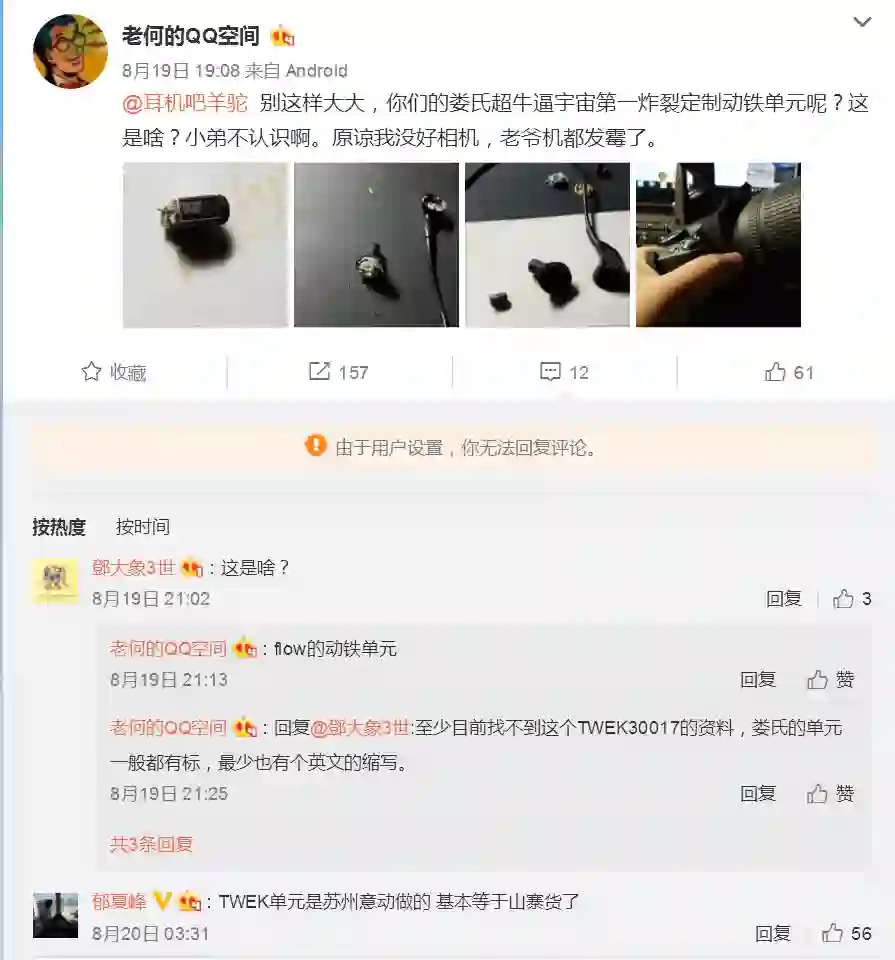Reply to 郁夏峰's comment
This screenshot has width=895, height=960.
click(773, 934)
